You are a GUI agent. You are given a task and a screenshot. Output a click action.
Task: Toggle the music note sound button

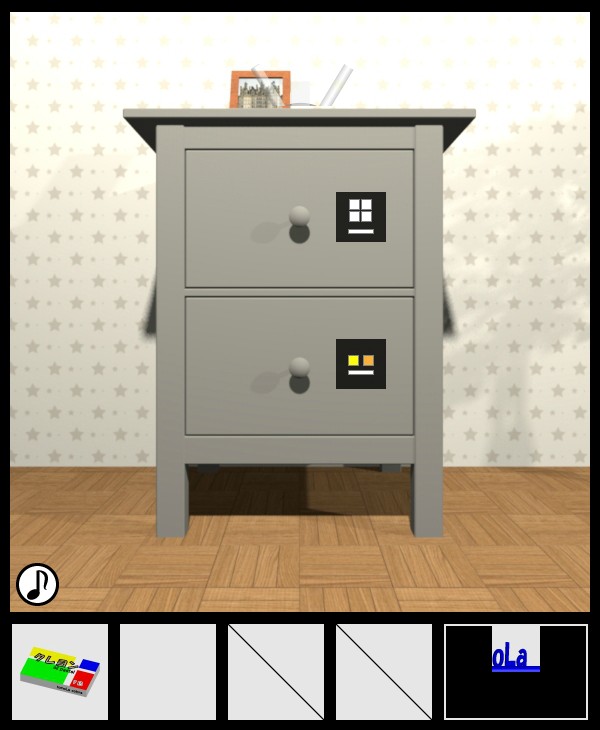(37, 584)
